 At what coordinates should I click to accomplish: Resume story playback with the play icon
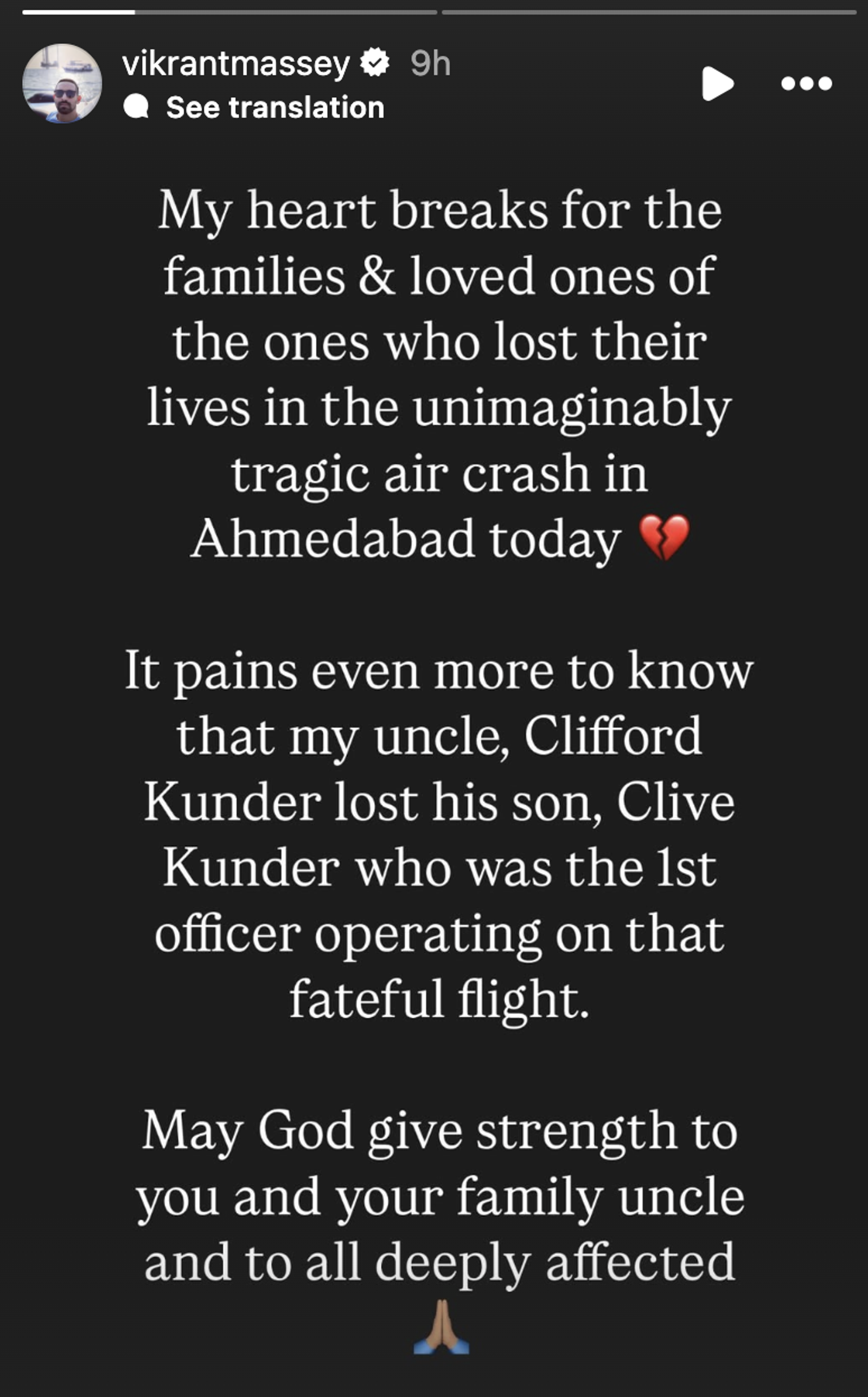click(x=717, y=84)
